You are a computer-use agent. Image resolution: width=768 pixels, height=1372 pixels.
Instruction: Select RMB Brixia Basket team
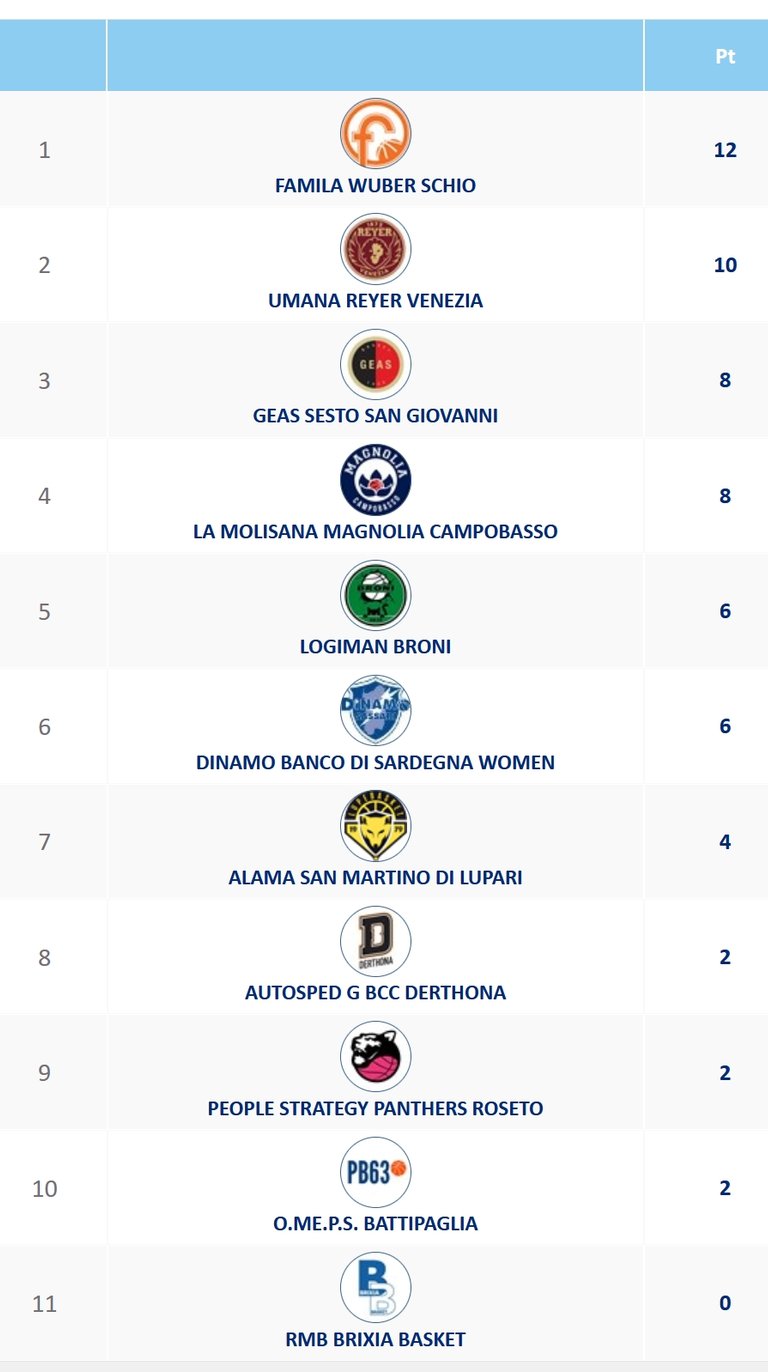point(375,1339)
